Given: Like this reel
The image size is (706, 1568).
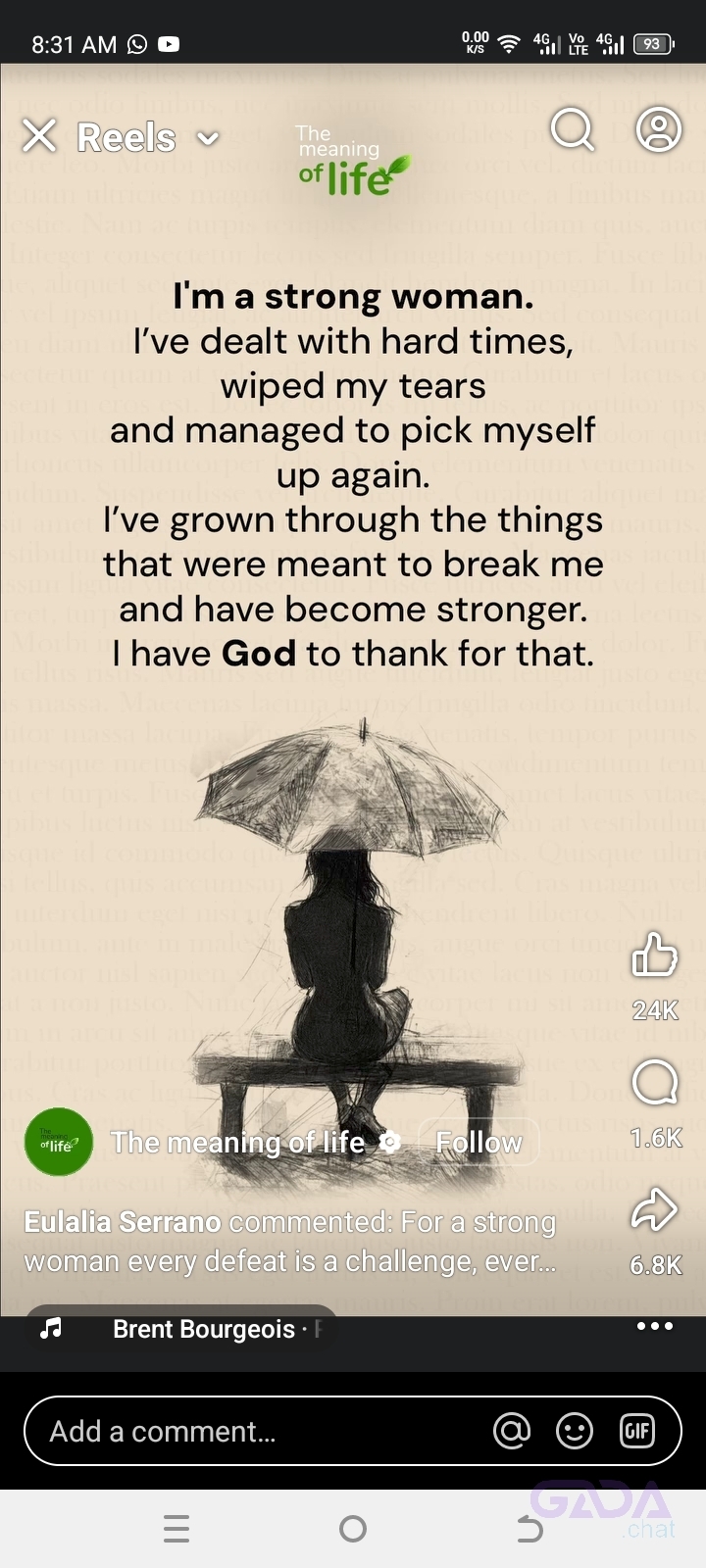Looking at the screenshot, I should click(x=654, y=955).
